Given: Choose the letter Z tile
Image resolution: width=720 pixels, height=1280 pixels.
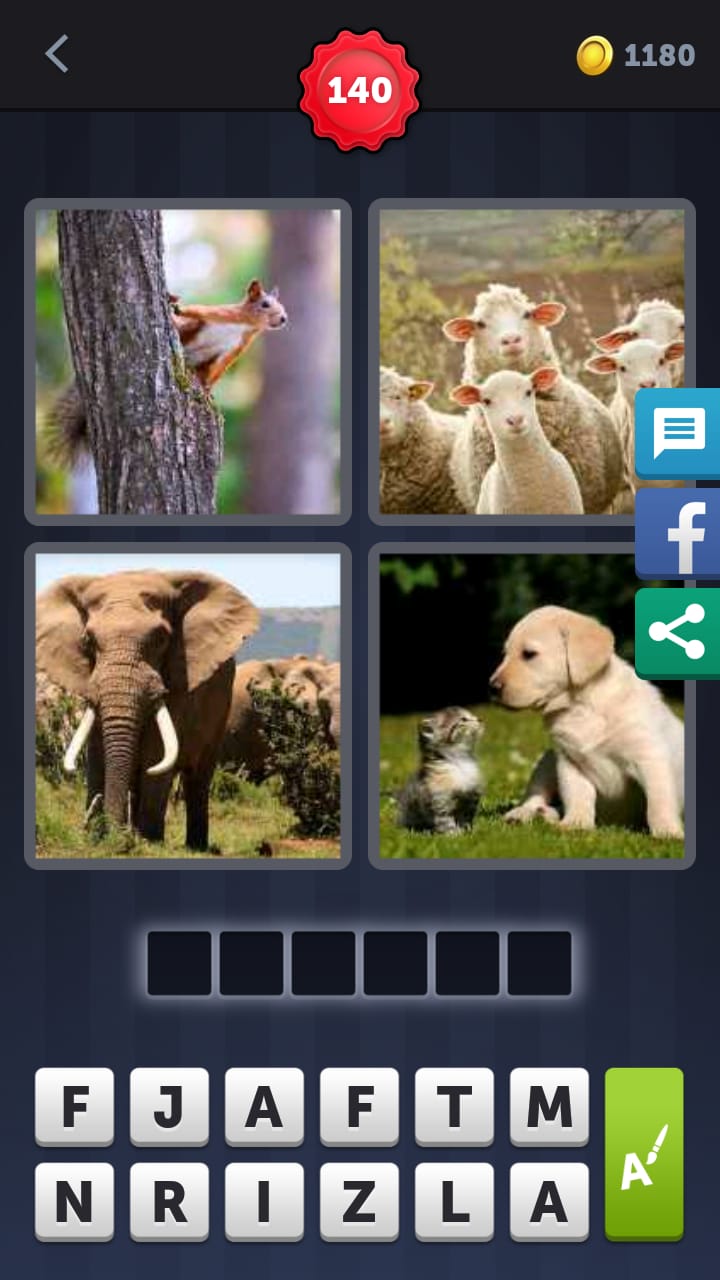Looking at the screenshot, I should click(359, 1201).
